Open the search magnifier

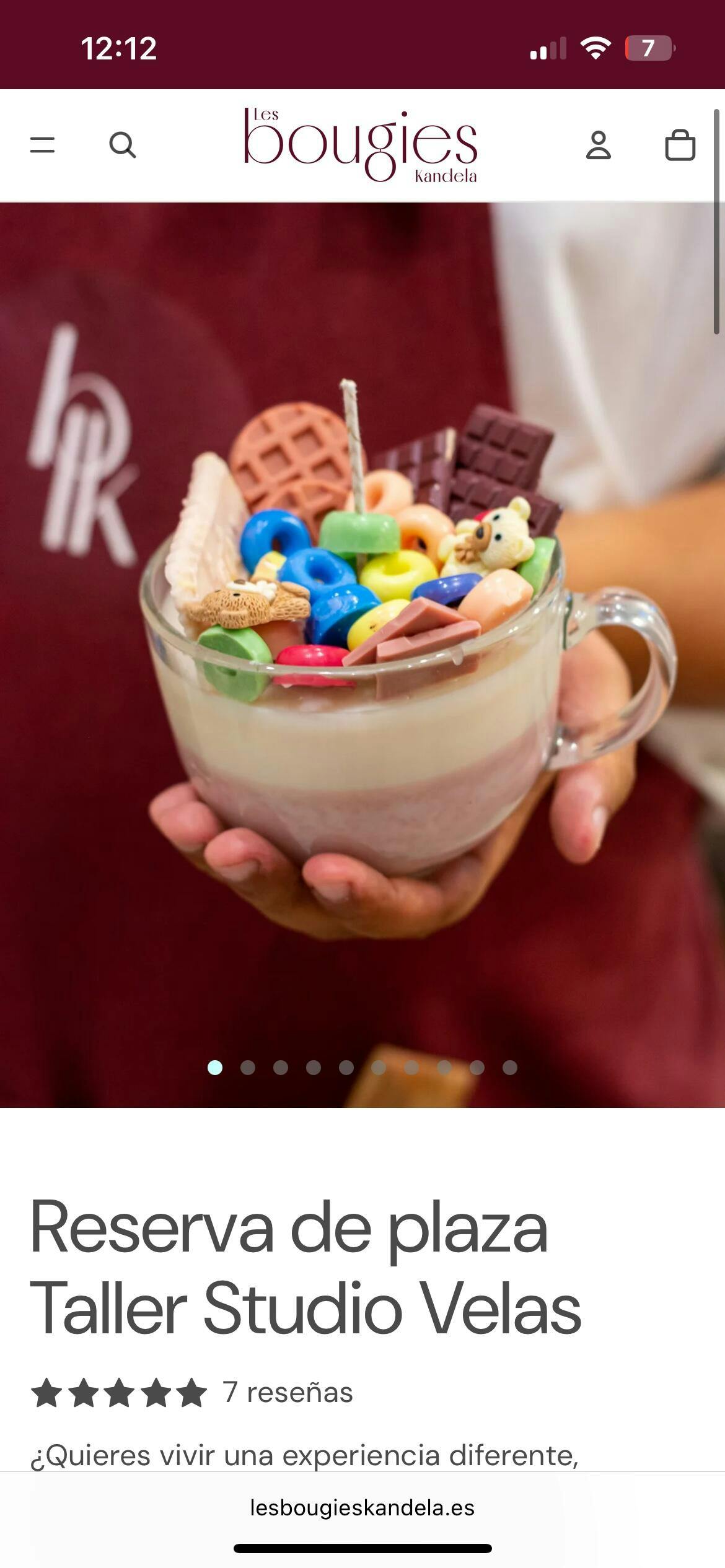click(122, 146)
